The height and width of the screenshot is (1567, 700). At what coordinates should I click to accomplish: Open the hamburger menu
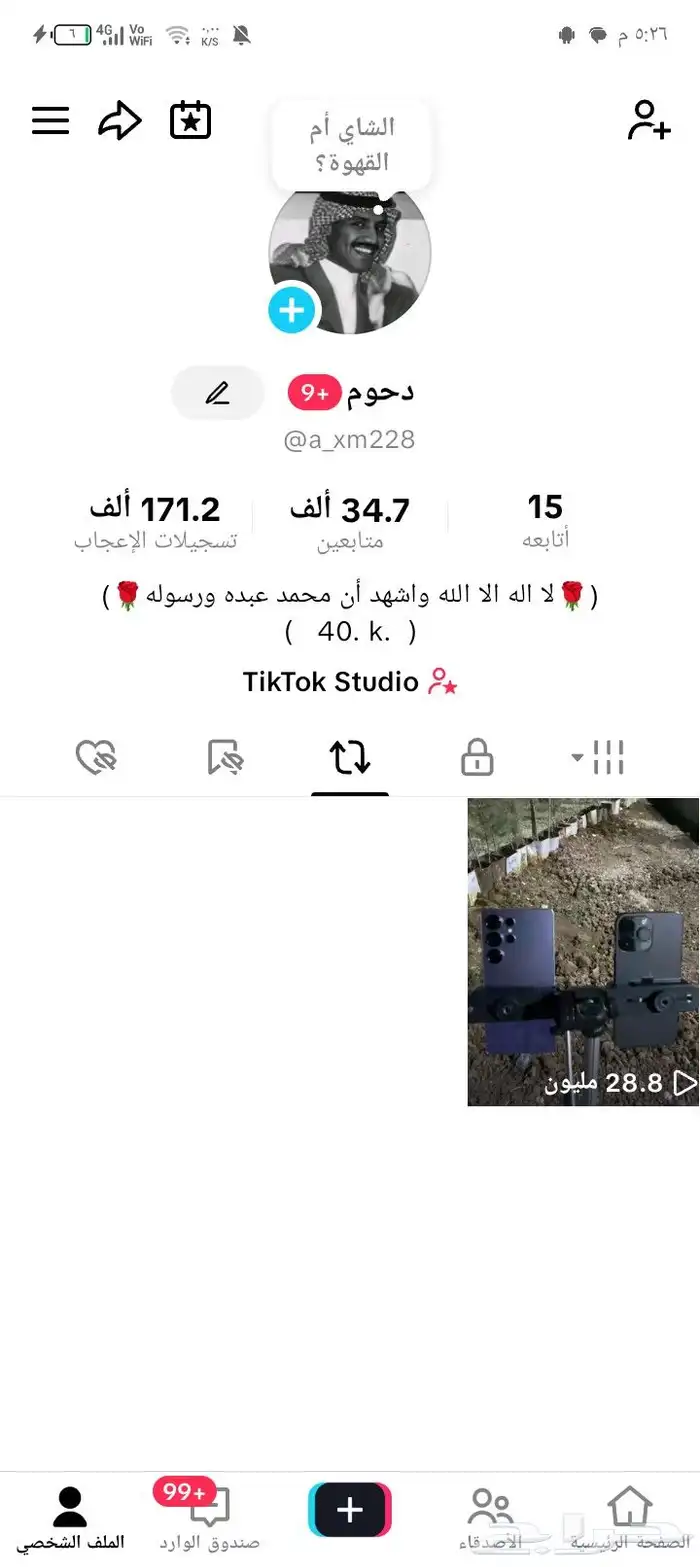click(x=51, y=121)
